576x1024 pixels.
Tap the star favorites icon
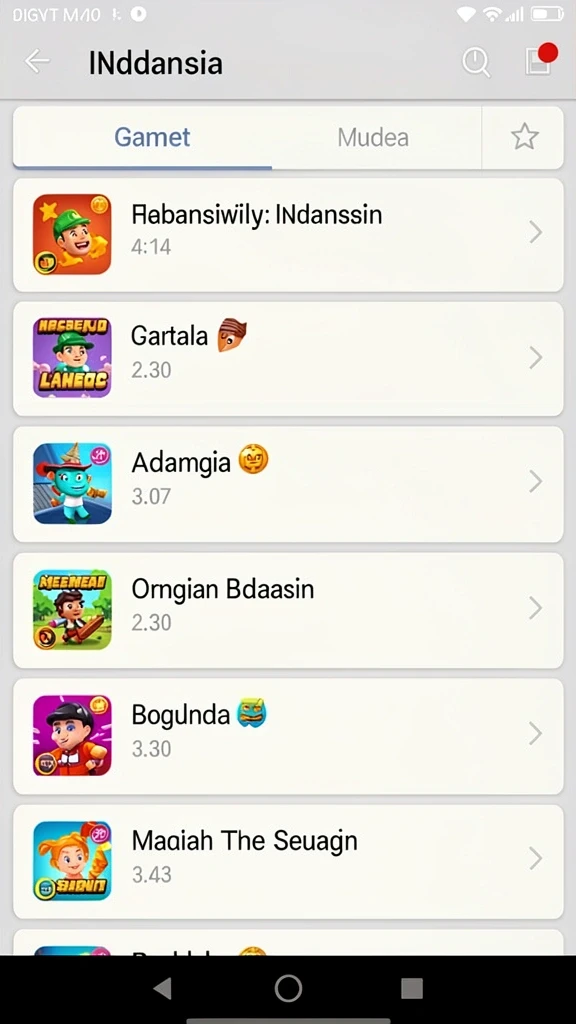pyautogui.click(x=524, y=137)
